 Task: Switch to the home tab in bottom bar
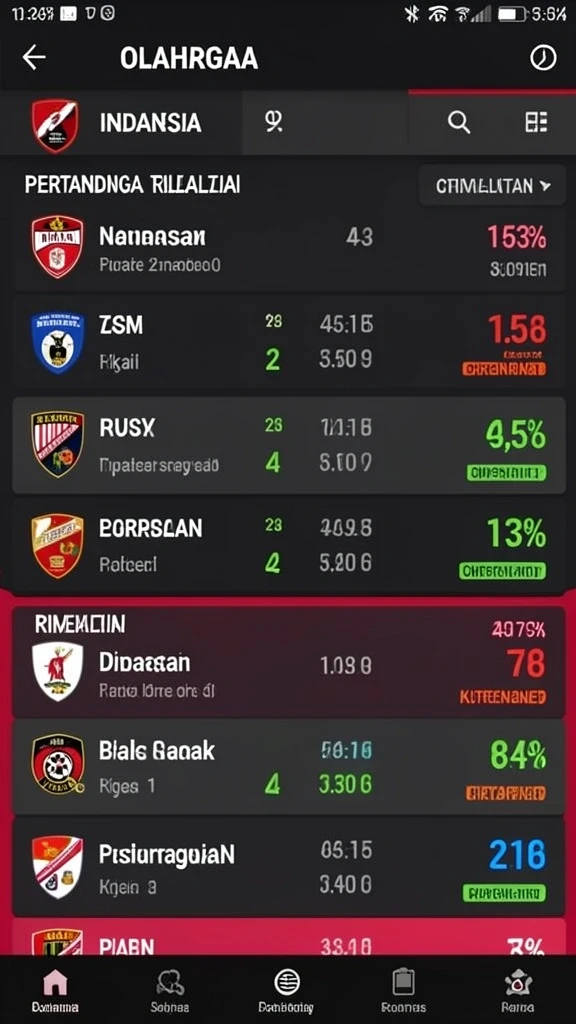tap(56, 991)
